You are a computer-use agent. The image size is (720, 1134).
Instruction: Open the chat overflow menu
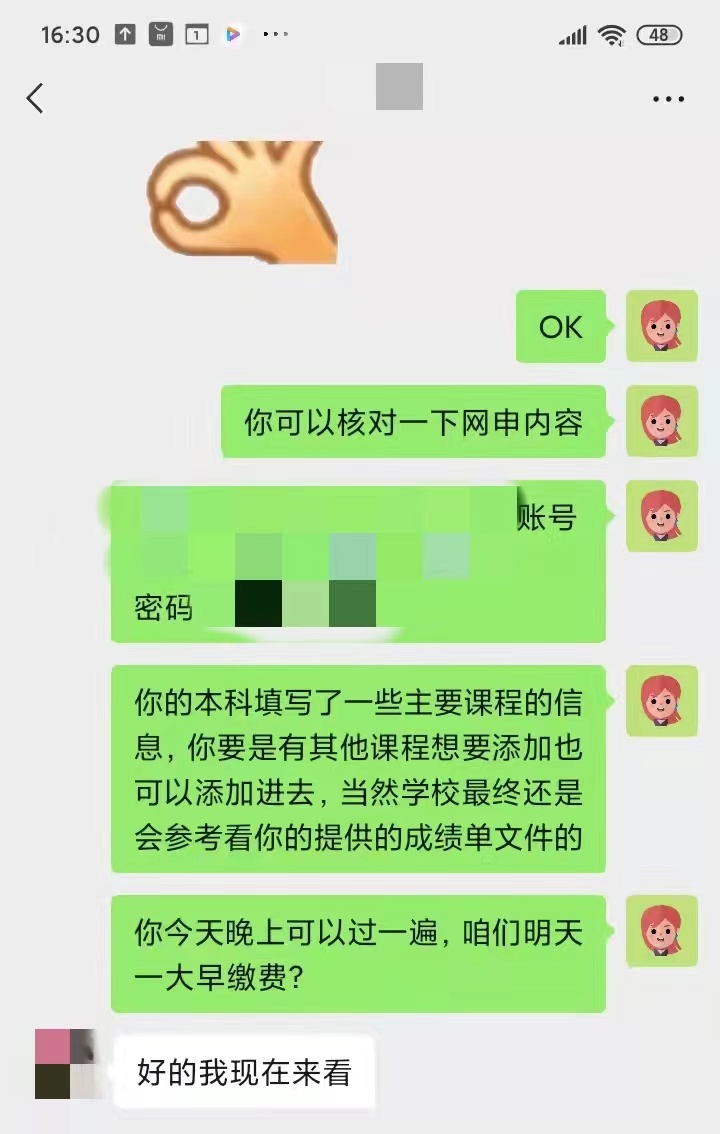coord(667,99)
